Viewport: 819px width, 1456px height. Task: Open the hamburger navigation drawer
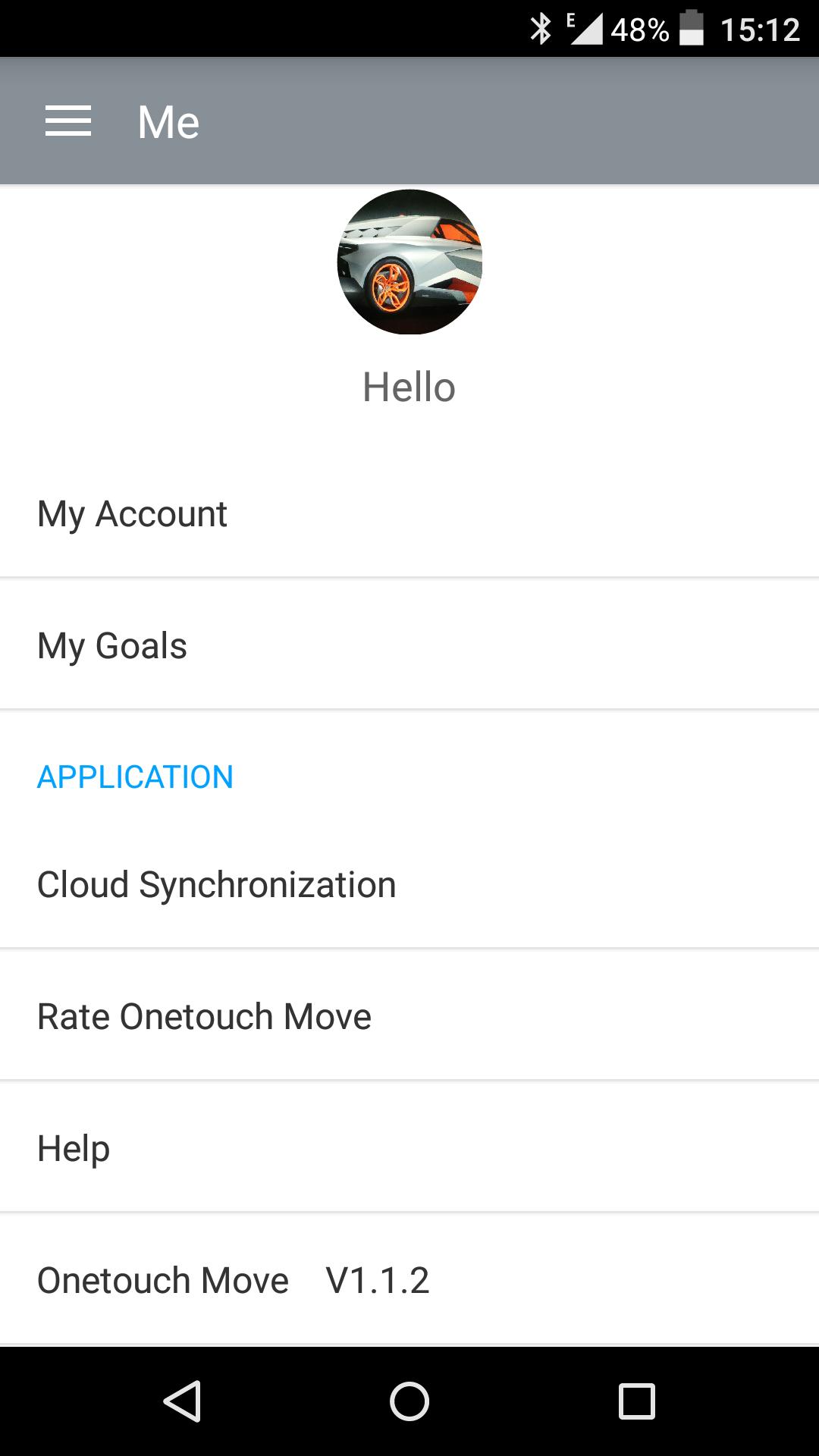tap(68, 121)
